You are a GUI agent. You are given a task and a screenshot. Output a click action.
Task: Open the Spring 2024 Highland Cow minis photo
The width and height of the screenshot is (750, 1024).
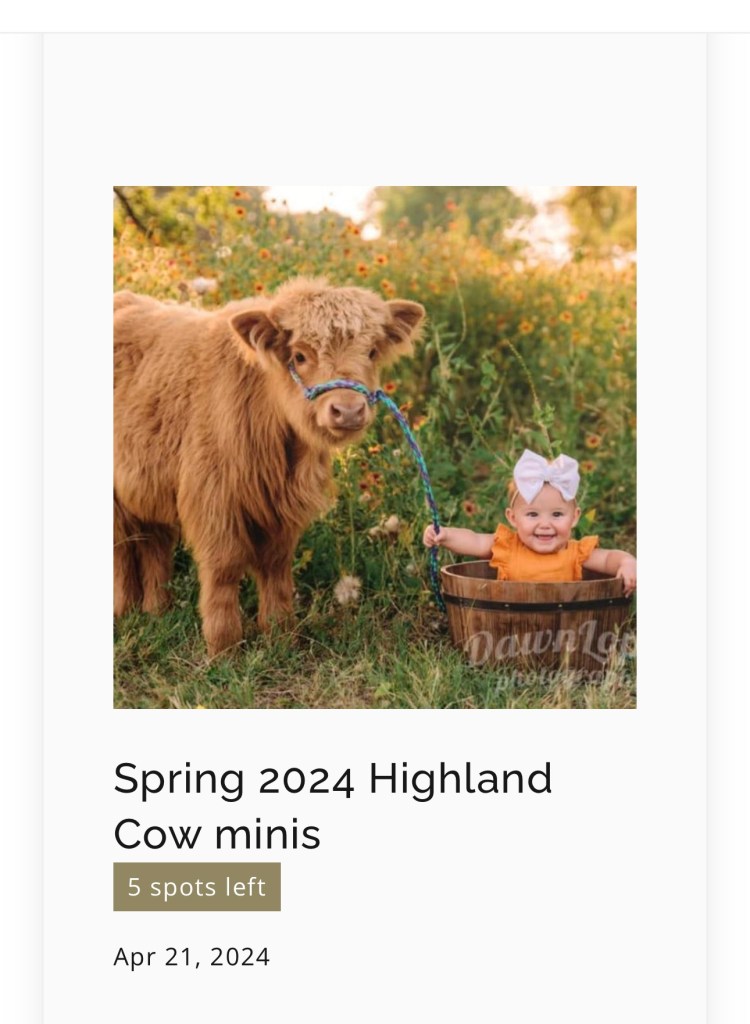[x=374, y=447]
